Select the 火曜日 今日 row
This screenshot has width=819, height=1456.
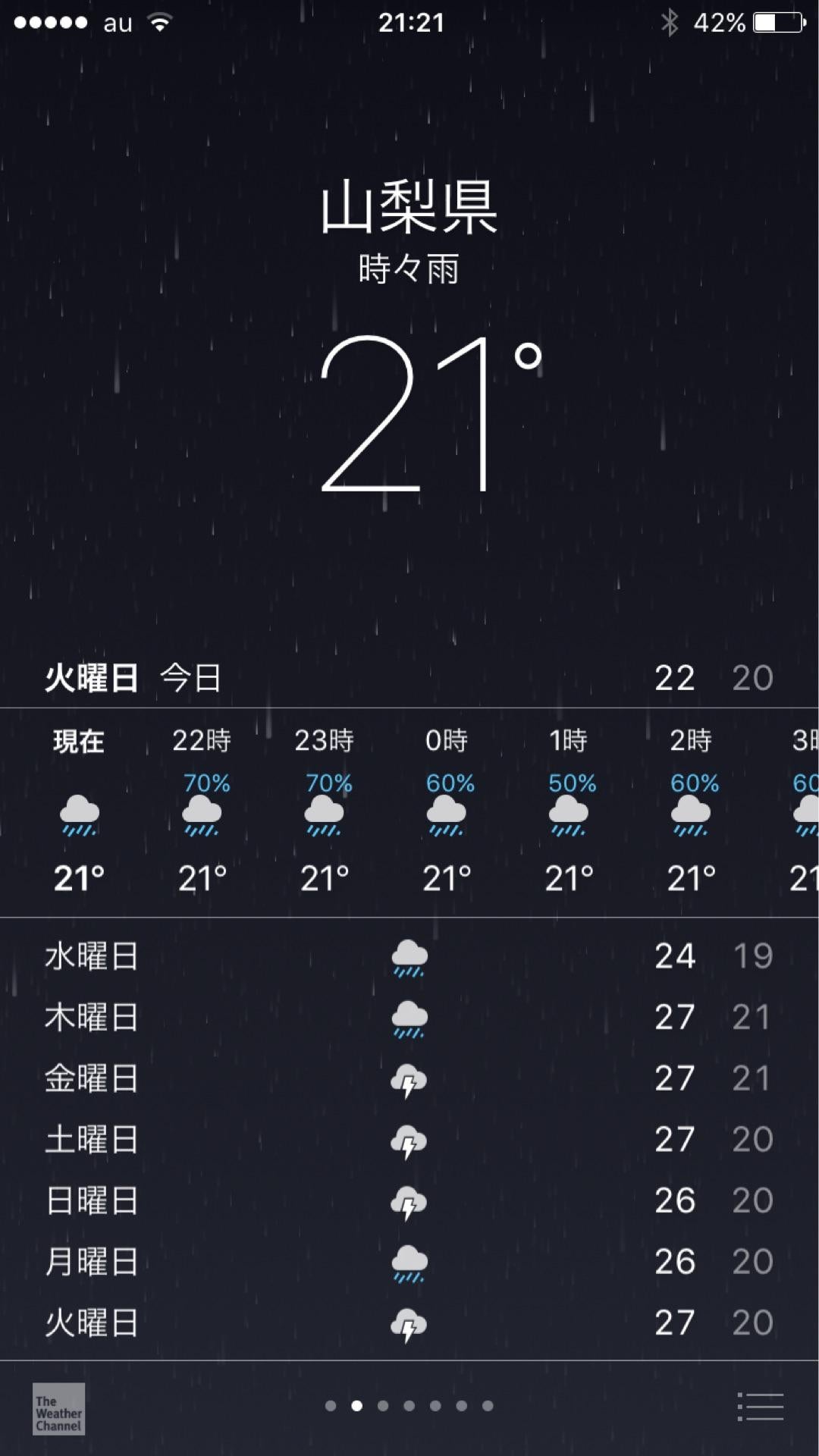[409, 679]
